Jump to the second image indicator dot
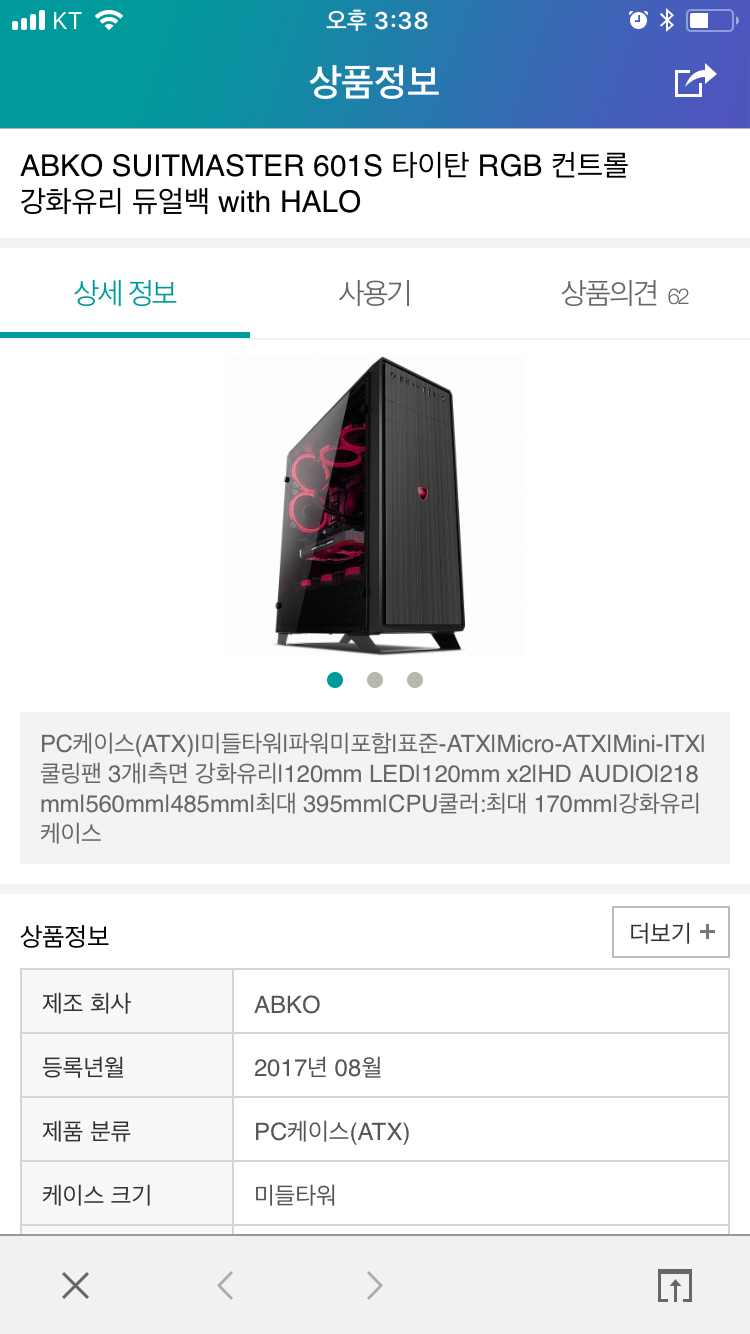 pos(375,680)
